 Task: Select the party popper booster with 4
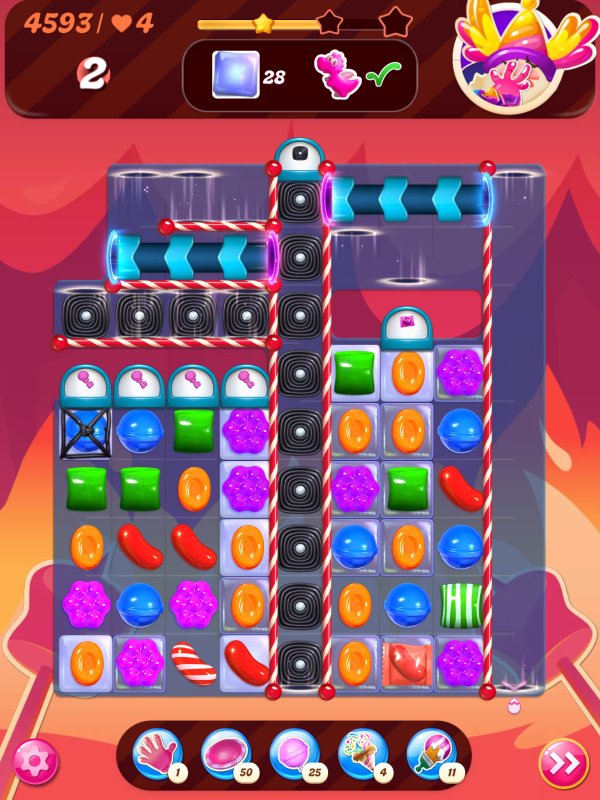[362, 754]
